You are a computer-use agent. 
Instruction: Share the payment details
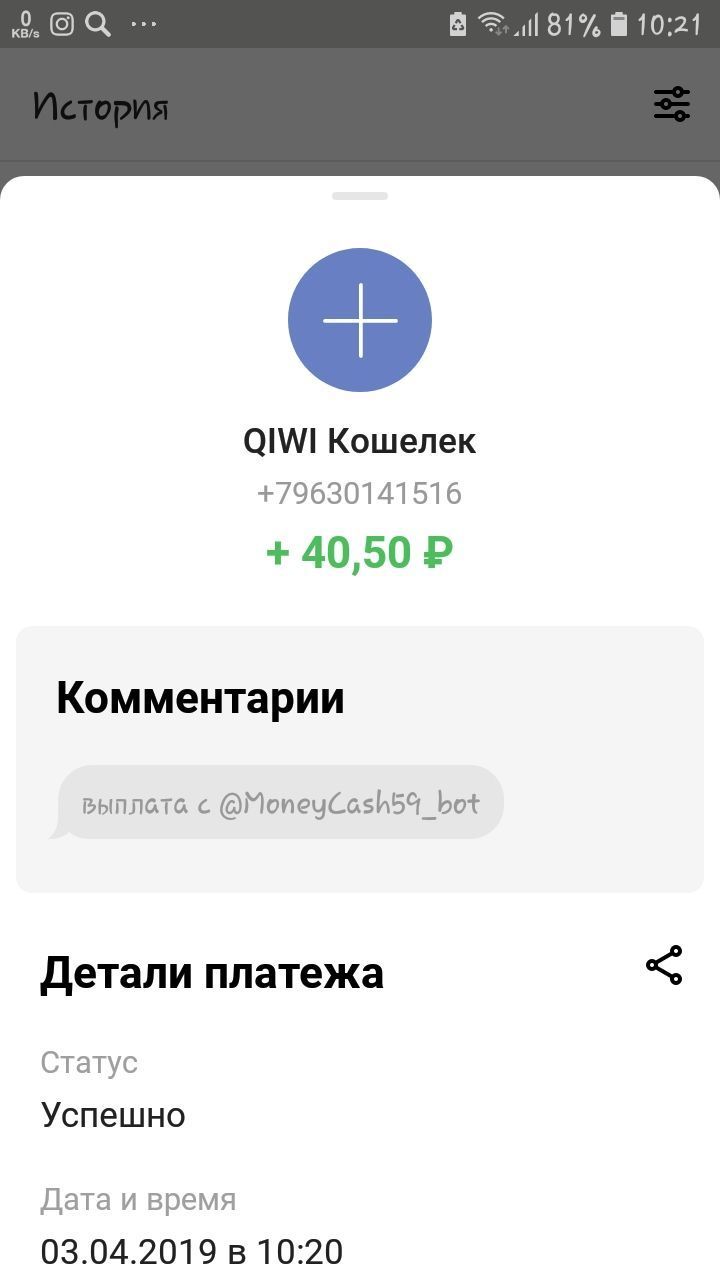tap(664, 966)
